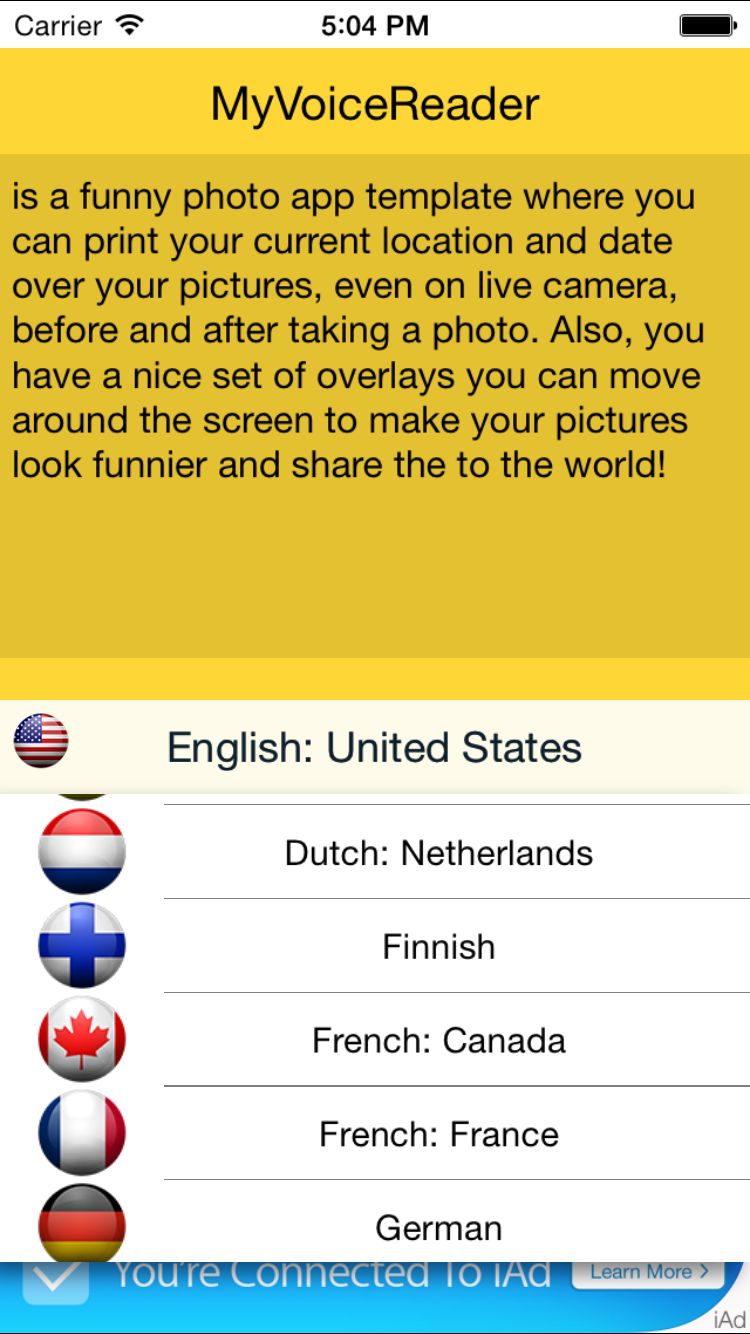Viewport: 750px width, 1334px height.
Task: Tap the battery icon in the status bar
Action: pyautogui.click(x=706, y=25)
